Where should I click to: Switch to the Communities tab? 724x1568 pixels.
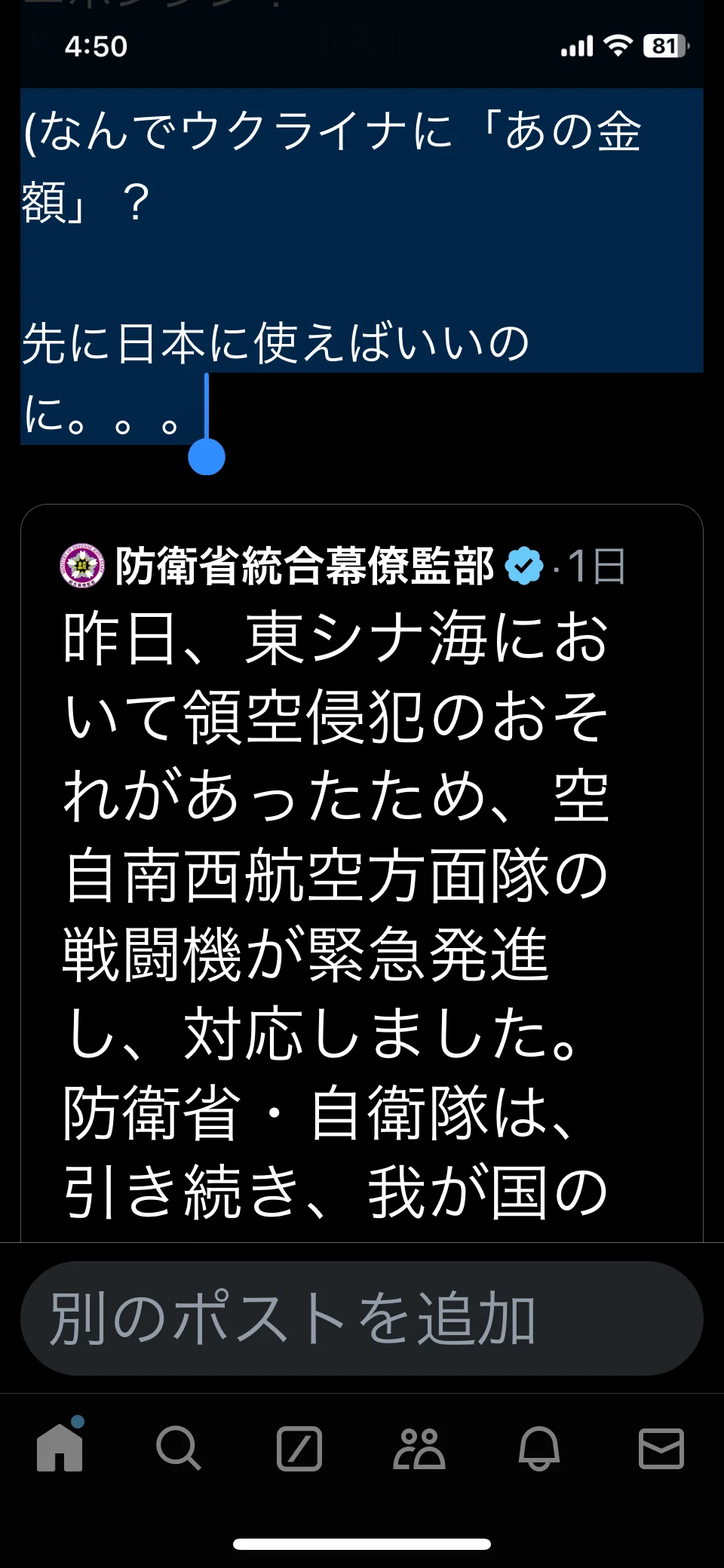pos(419,1448)
